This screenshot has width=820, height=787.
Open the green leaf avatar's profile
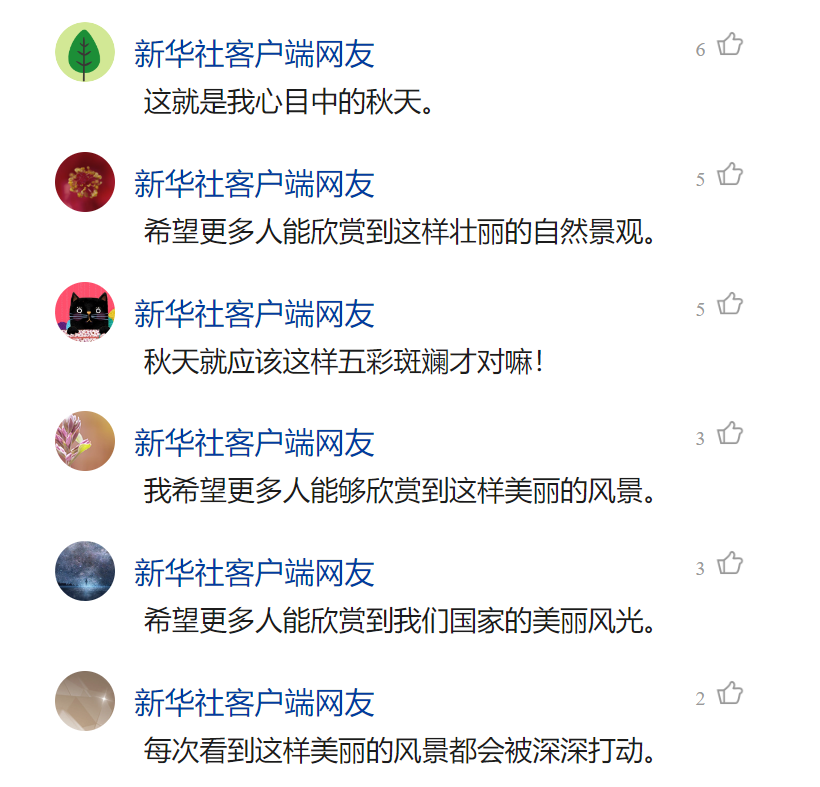[85, 52]
